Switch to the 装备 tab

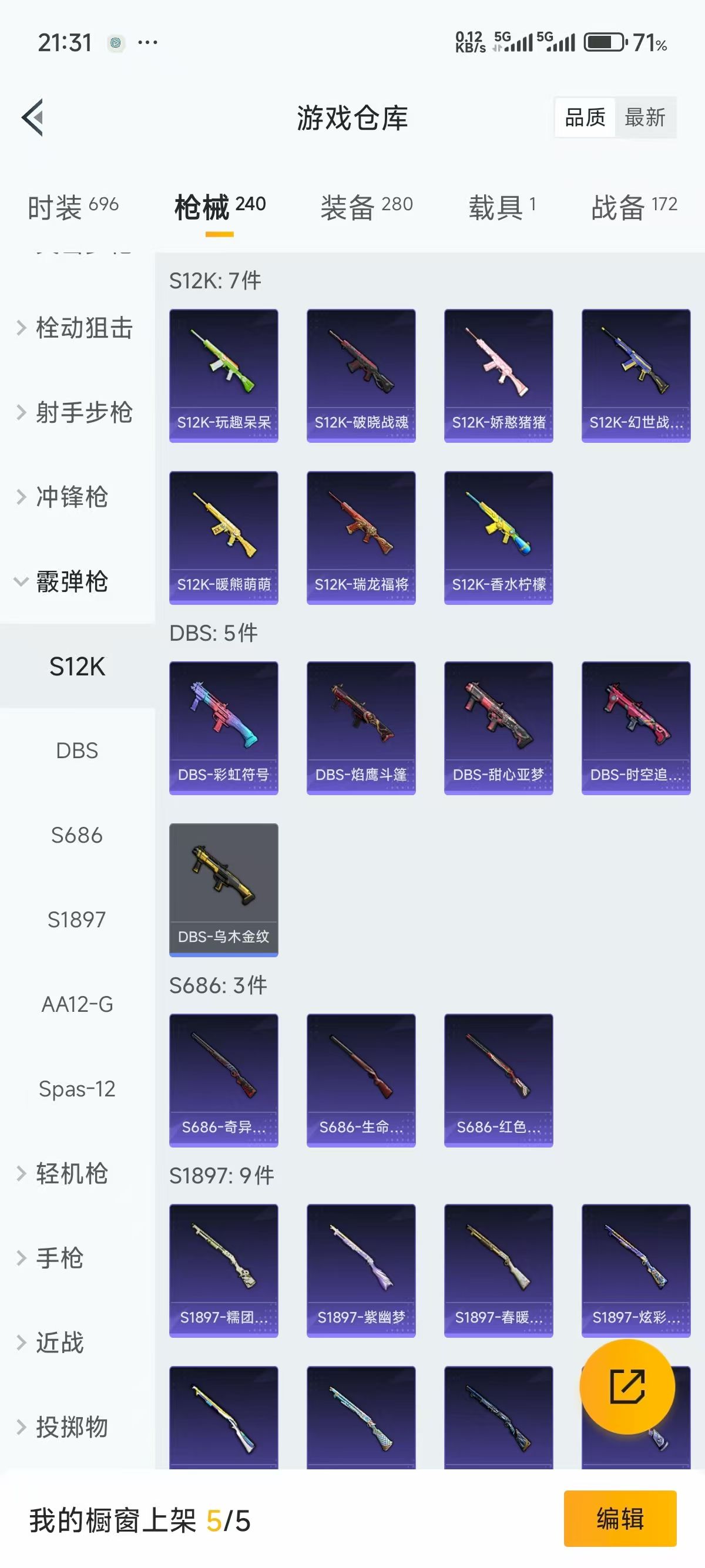367,207
